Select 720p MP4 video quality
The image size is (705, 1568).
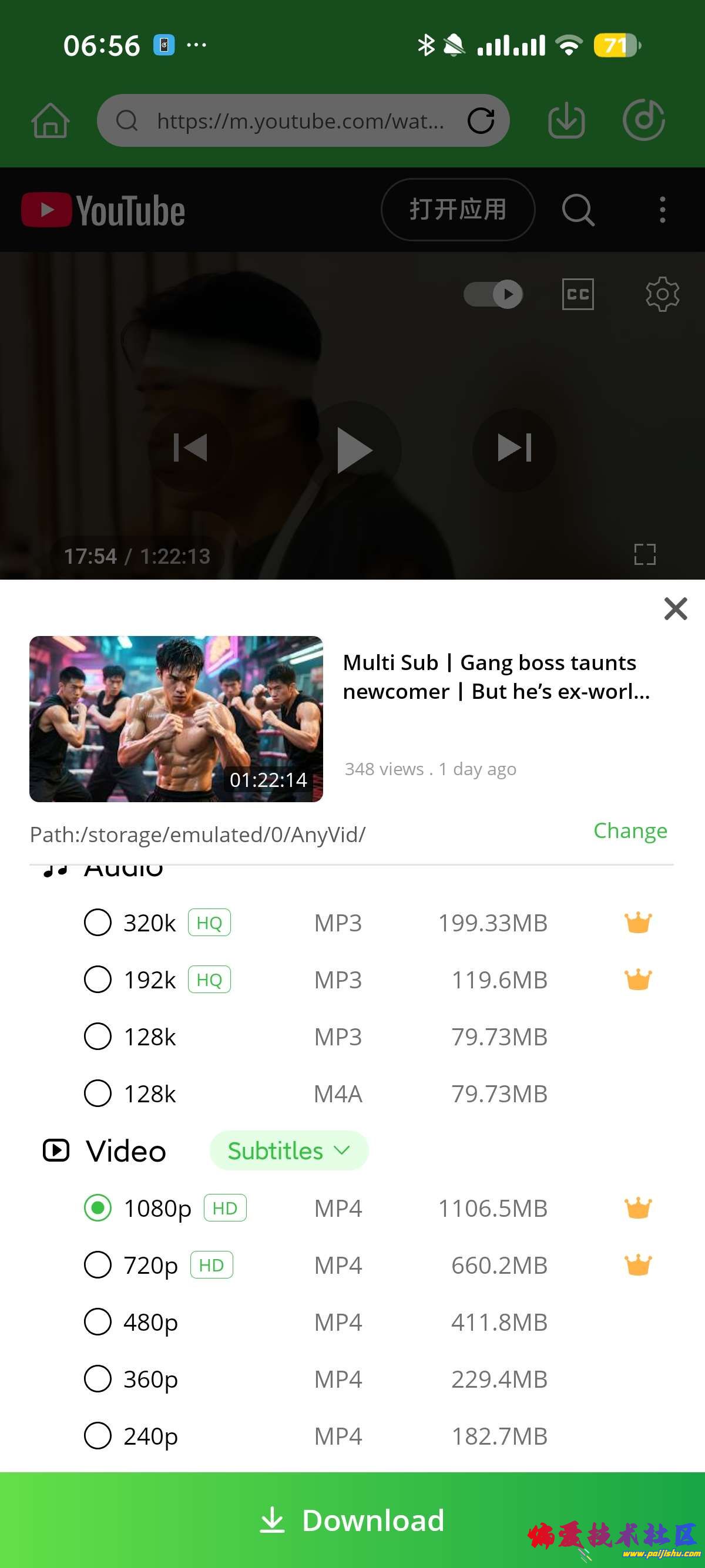(x=98, y=1265)
